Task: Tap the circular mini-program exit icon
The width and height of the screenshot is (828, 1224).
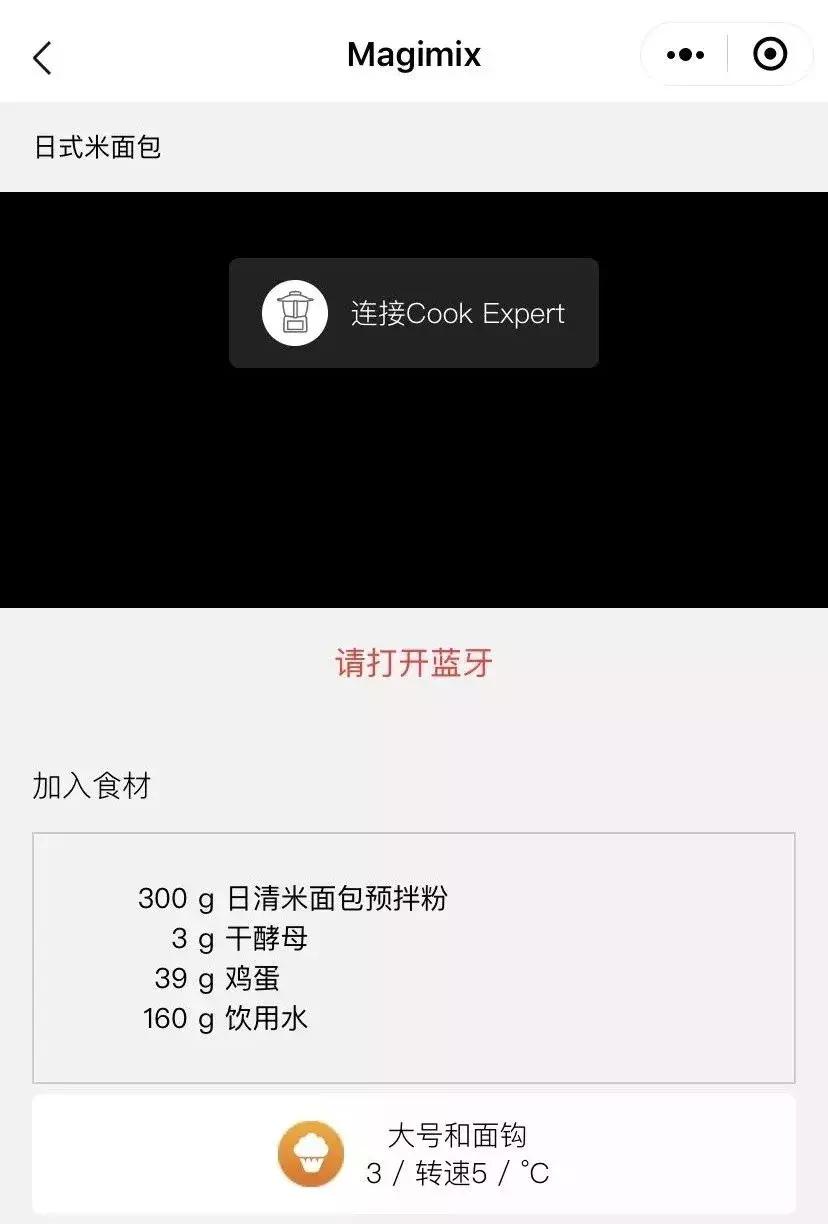Action: tap(768, 55)
